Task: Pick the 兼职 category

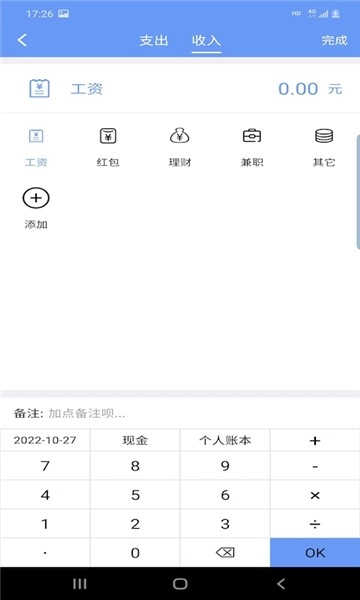Action: click(252, 147)
